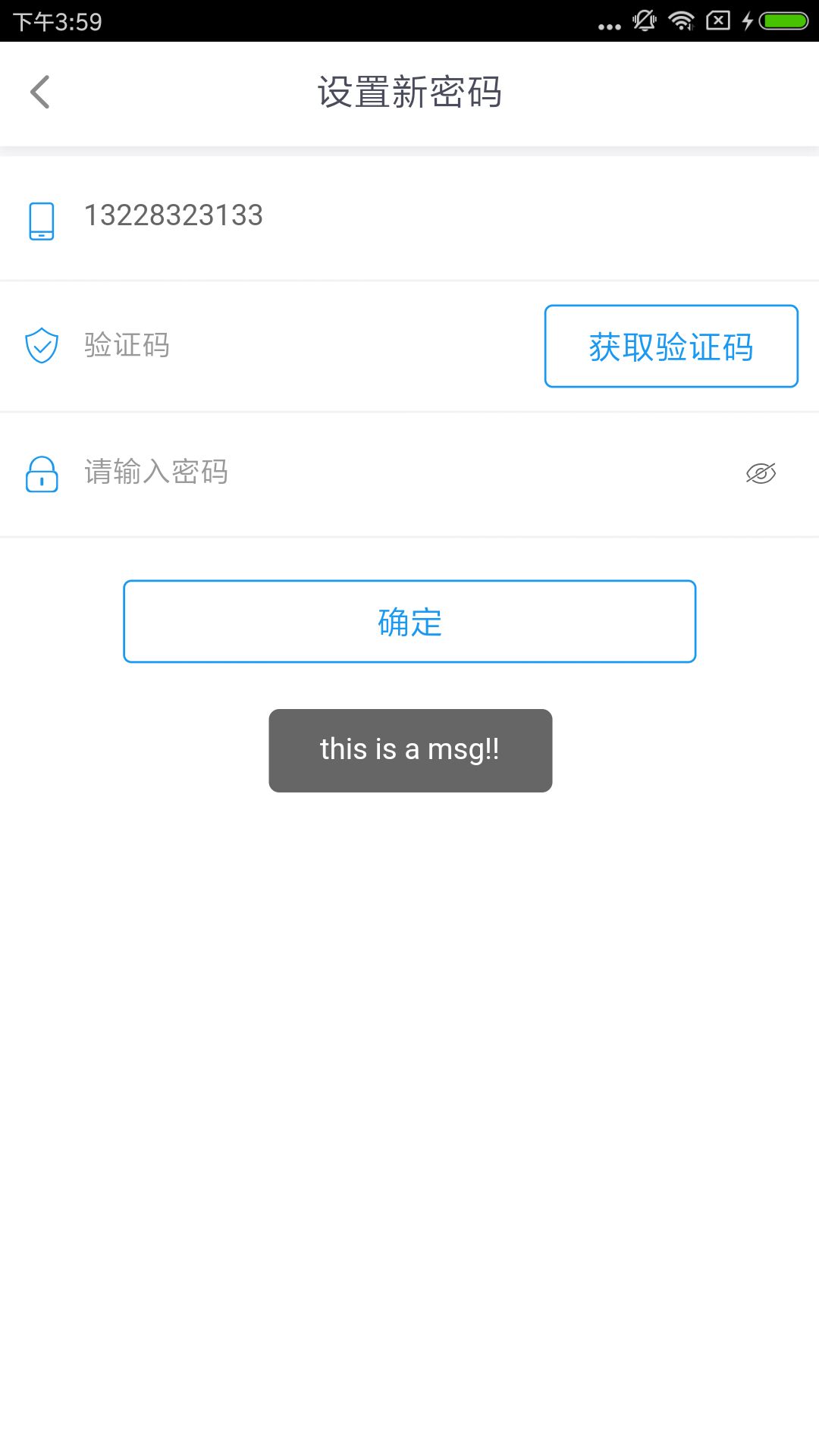Focus the 验证码 verification code field

[303, 346]
